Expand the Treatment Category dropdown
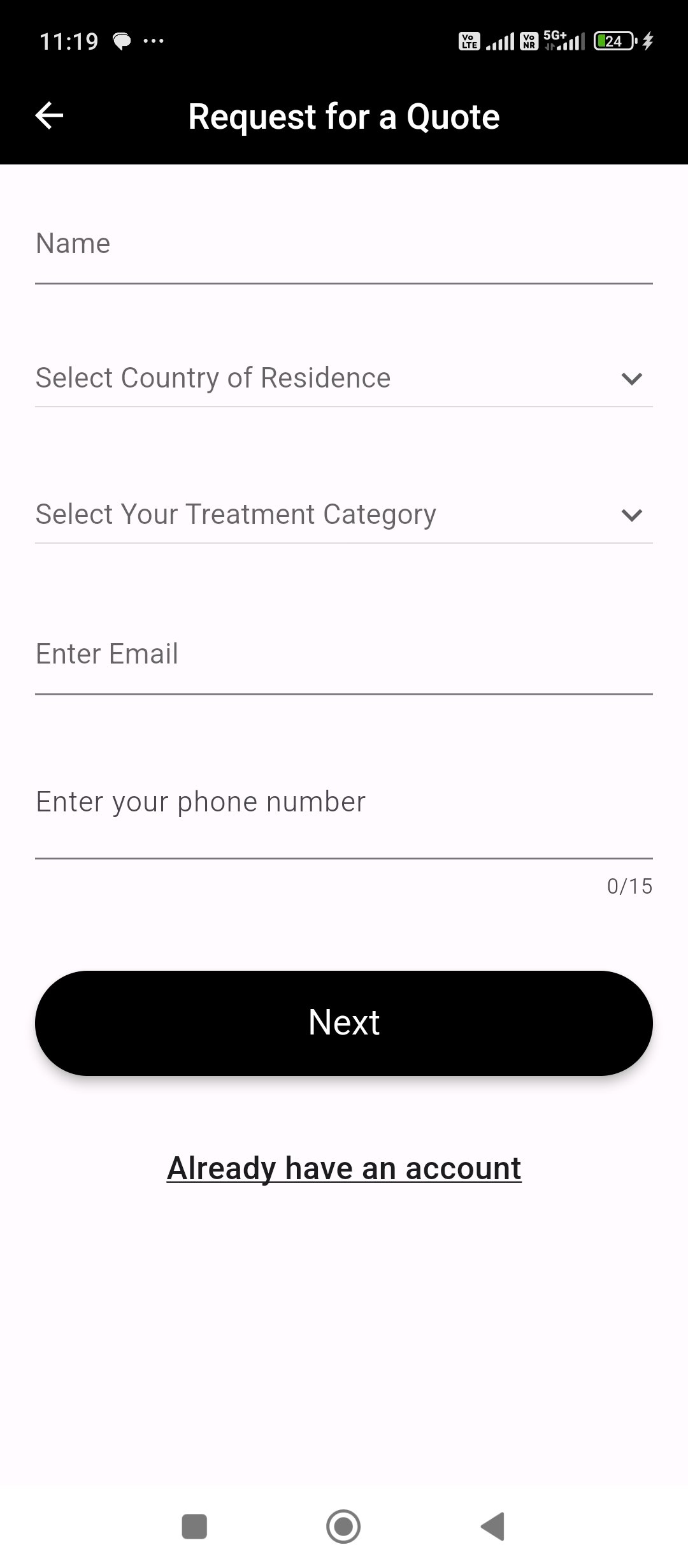 [344, 515]
